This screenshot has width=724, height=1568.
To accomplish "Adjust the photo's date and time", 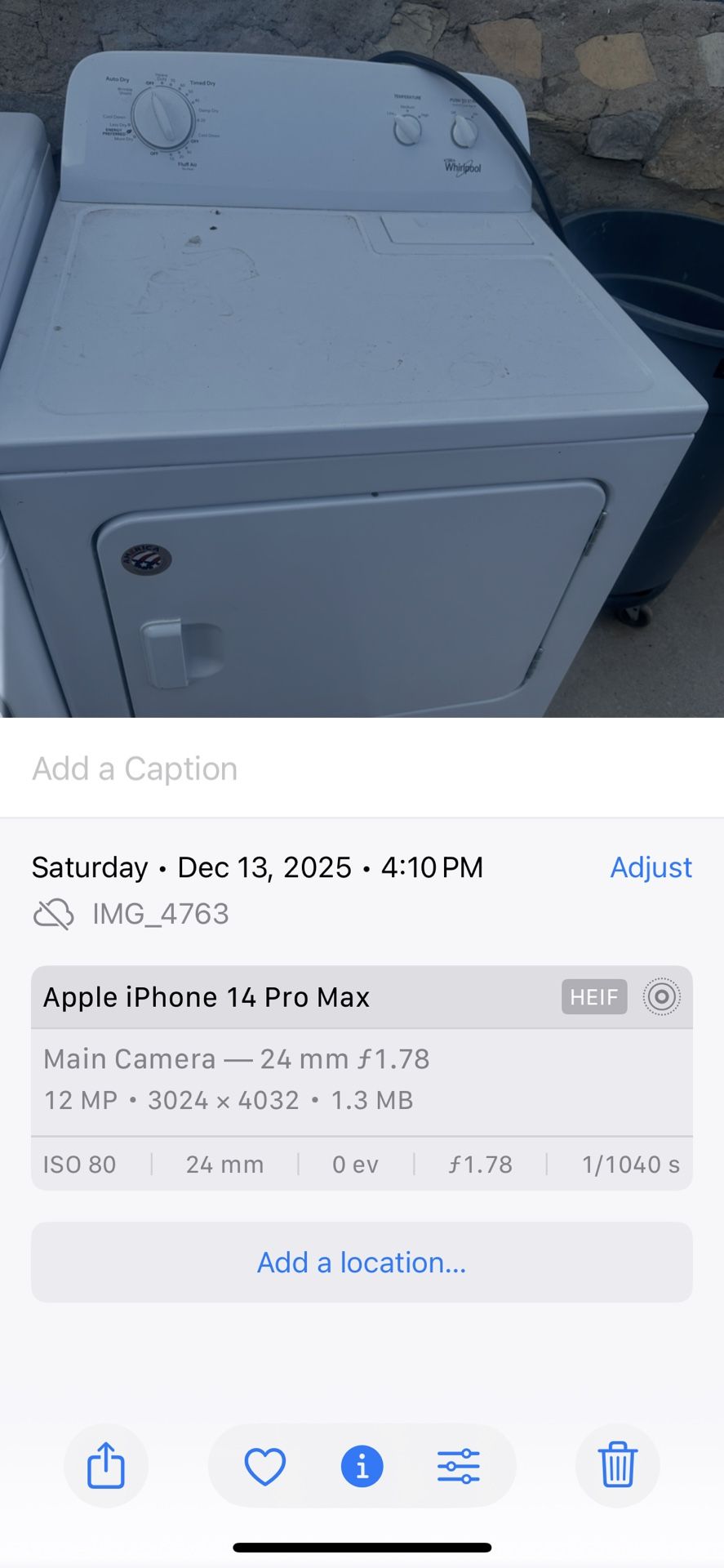I will tap(651, 867).
